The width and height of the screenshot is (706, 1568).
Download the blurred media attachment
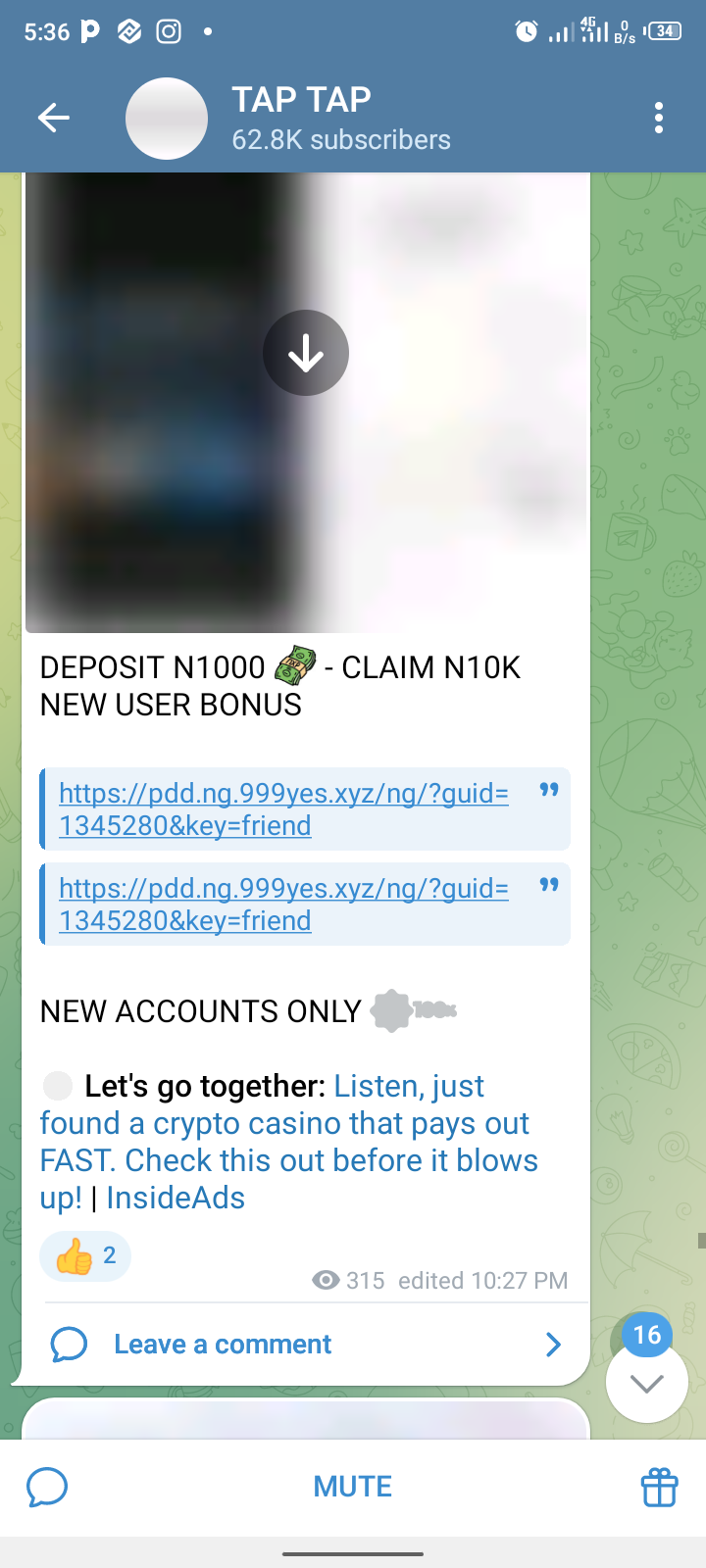[306, 353]
